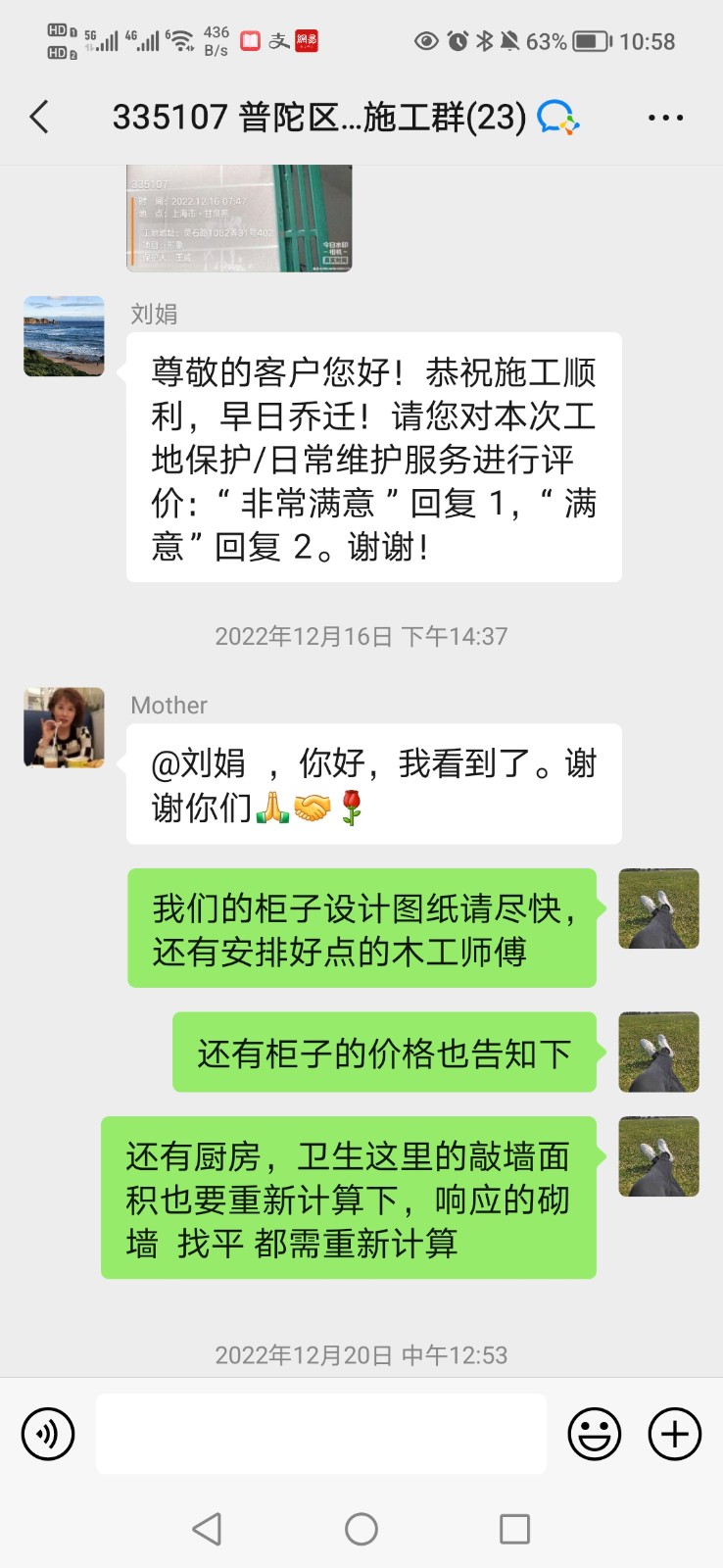Image resolution: width=723 pixels, height=1568 pixels.
Task: Go back from the group chat
Action: [x=39, y=118]
